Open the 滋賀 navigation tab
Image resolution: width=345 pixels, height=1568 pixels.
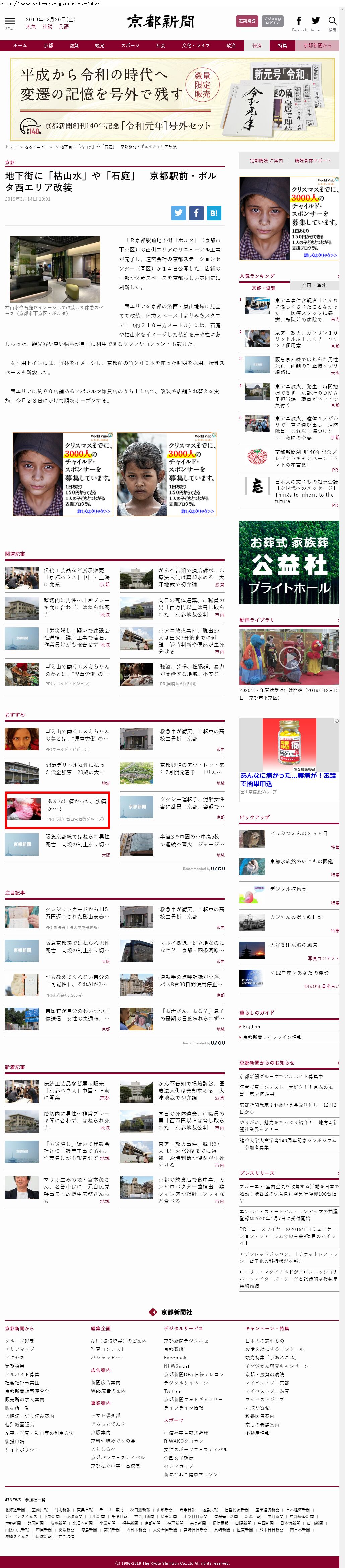(74, 46)
